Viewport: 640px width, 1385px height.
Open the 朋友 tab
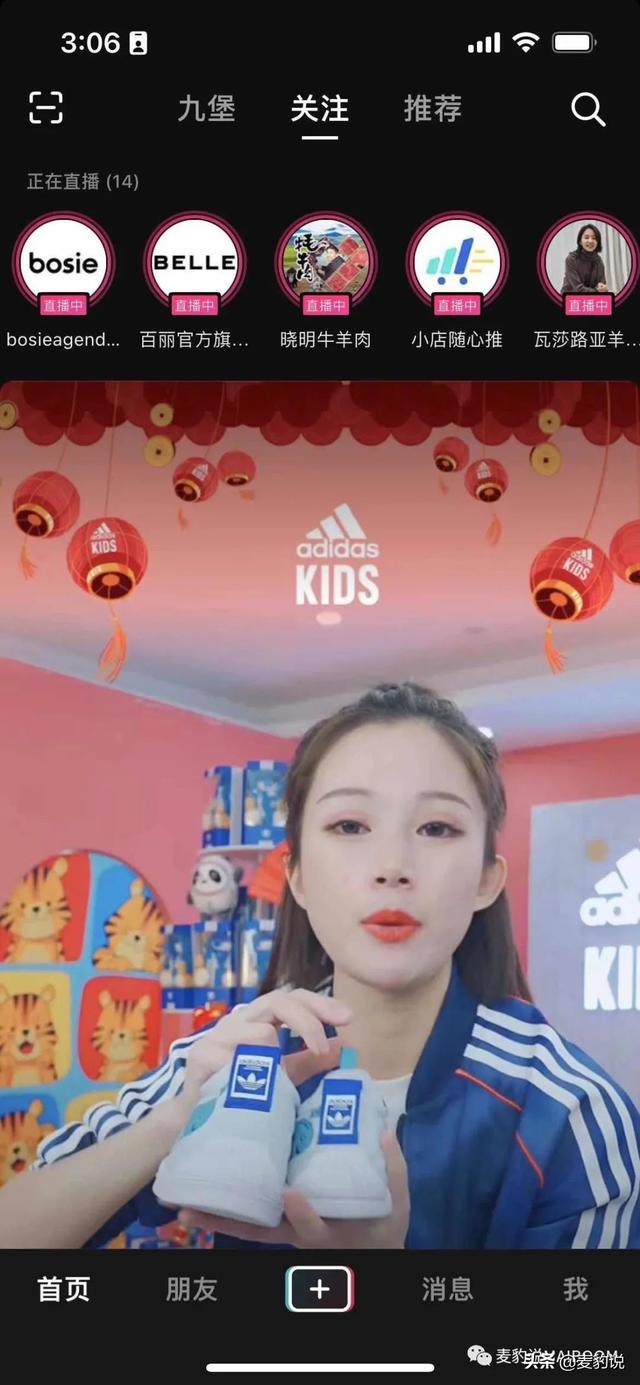tap(191, 1289)
